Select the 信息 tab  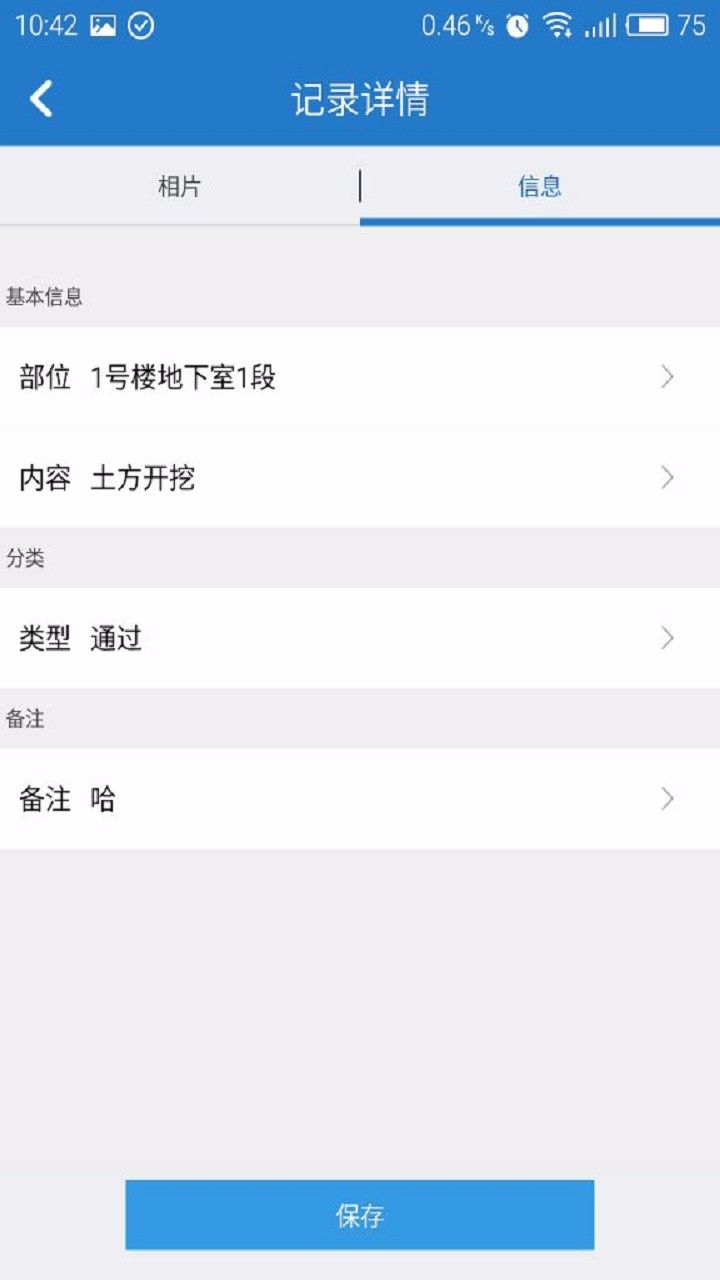[540, 186]
